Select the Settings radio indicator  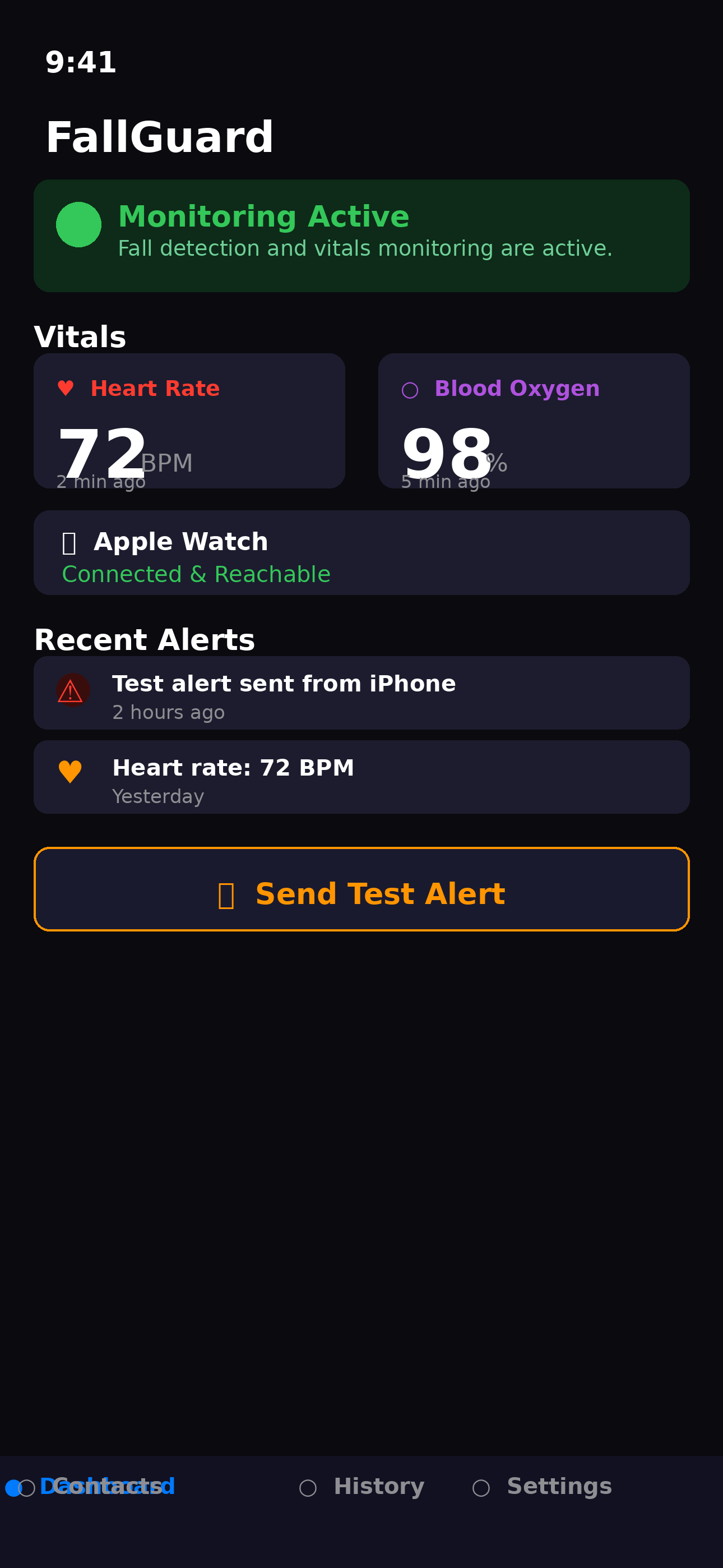[481, 1488]
